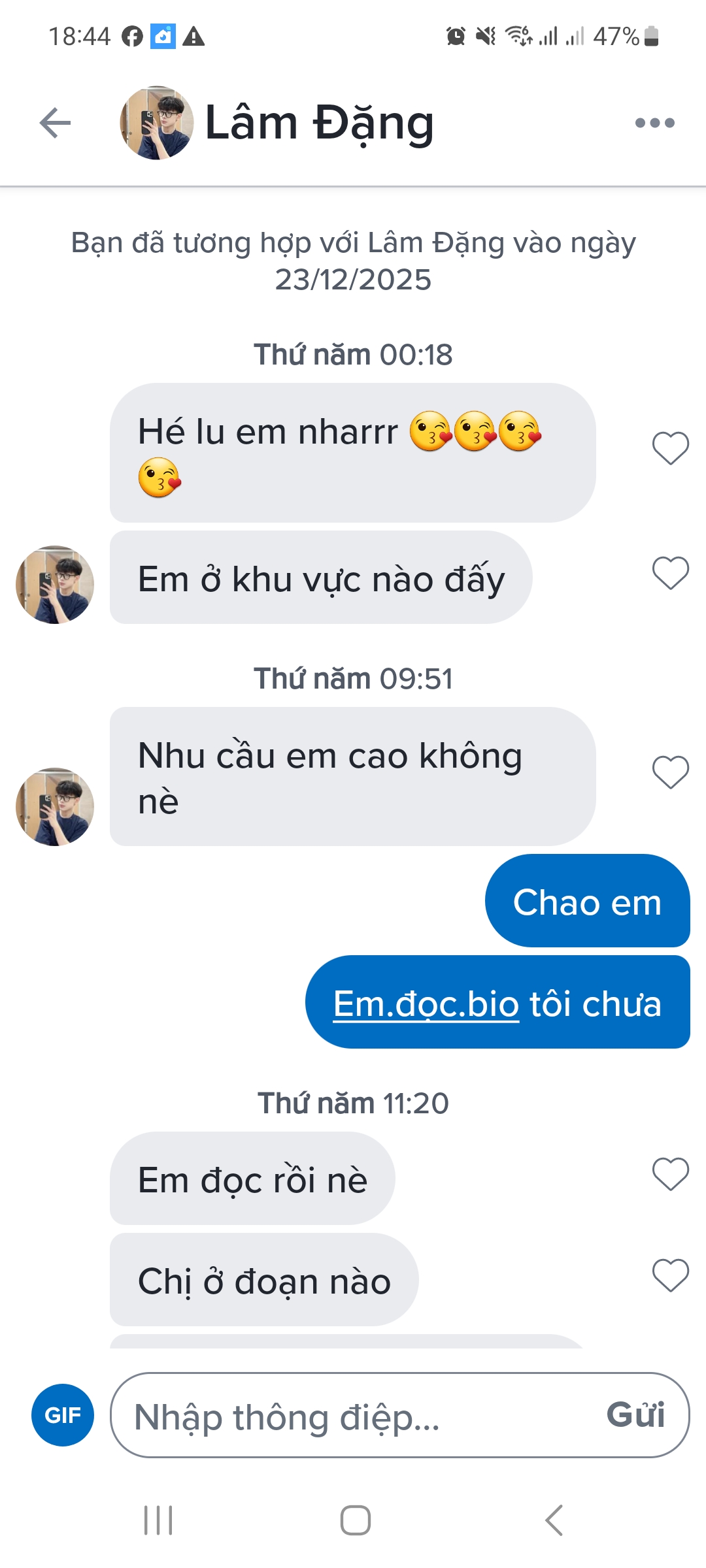The image size is (706, 1568).
Task: Focus the "Nhập thông điệp..." message field
Action: click(353, 1416)
